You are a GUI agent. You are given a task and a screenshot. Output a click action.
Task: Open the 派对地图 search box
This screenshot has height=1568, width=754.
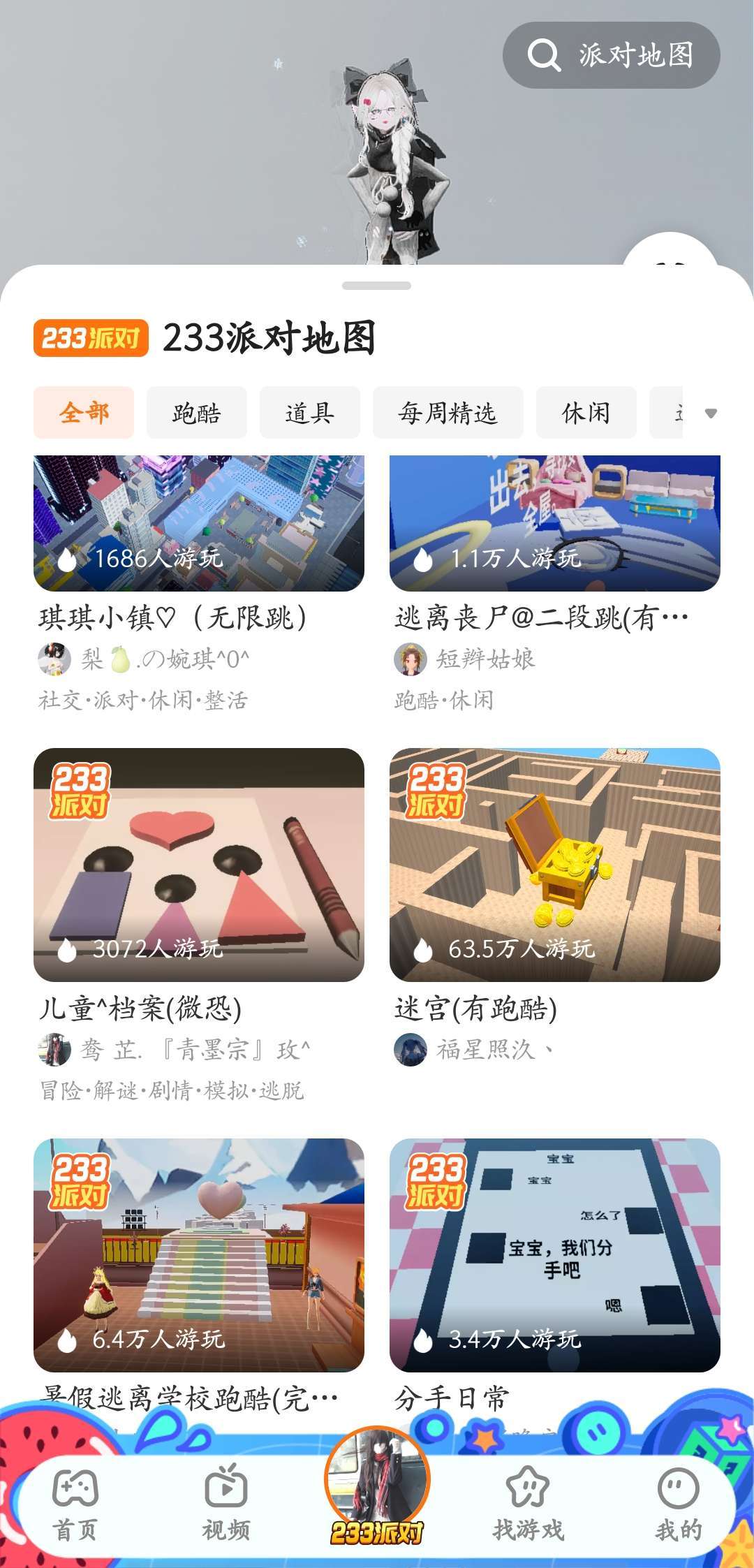611,55
